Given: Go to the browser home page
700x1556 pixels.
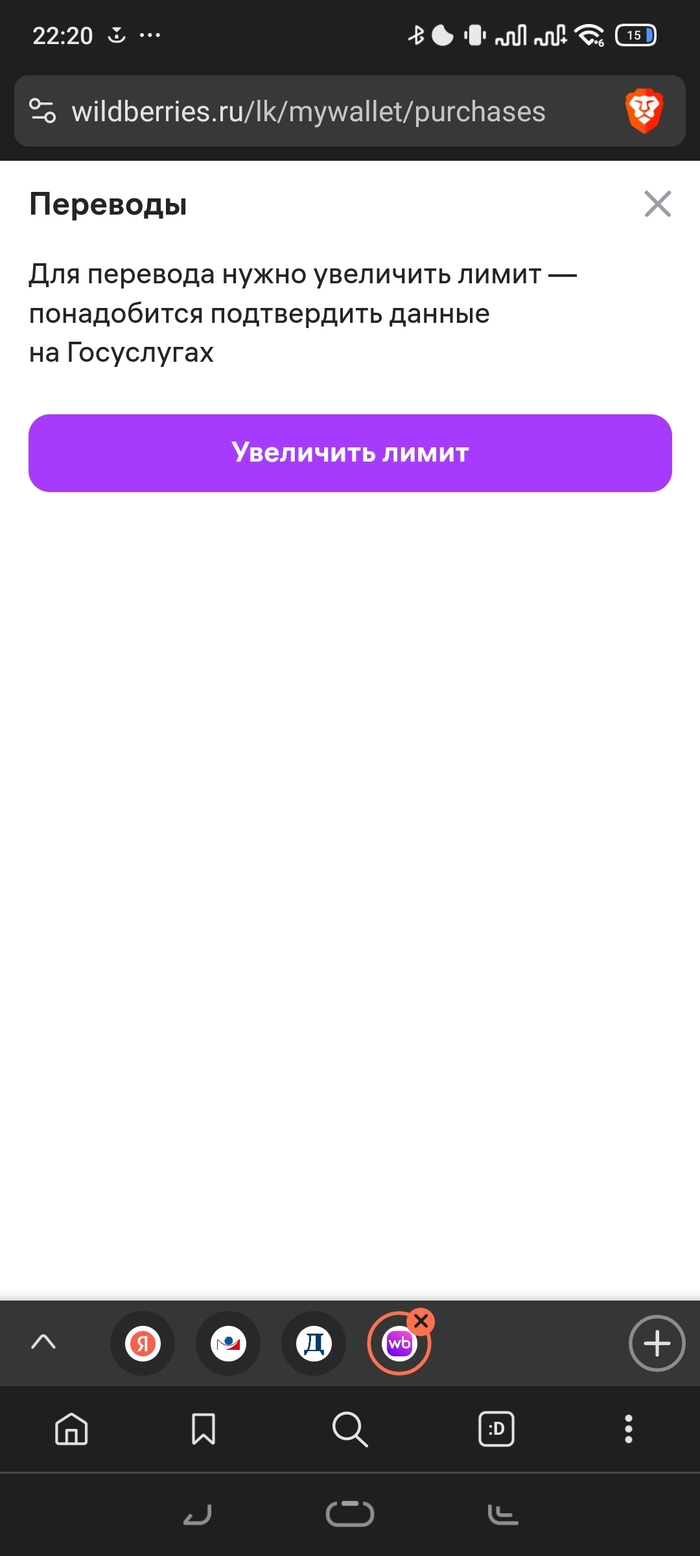Looking at the screenshot, I should tap(71, 1429).
